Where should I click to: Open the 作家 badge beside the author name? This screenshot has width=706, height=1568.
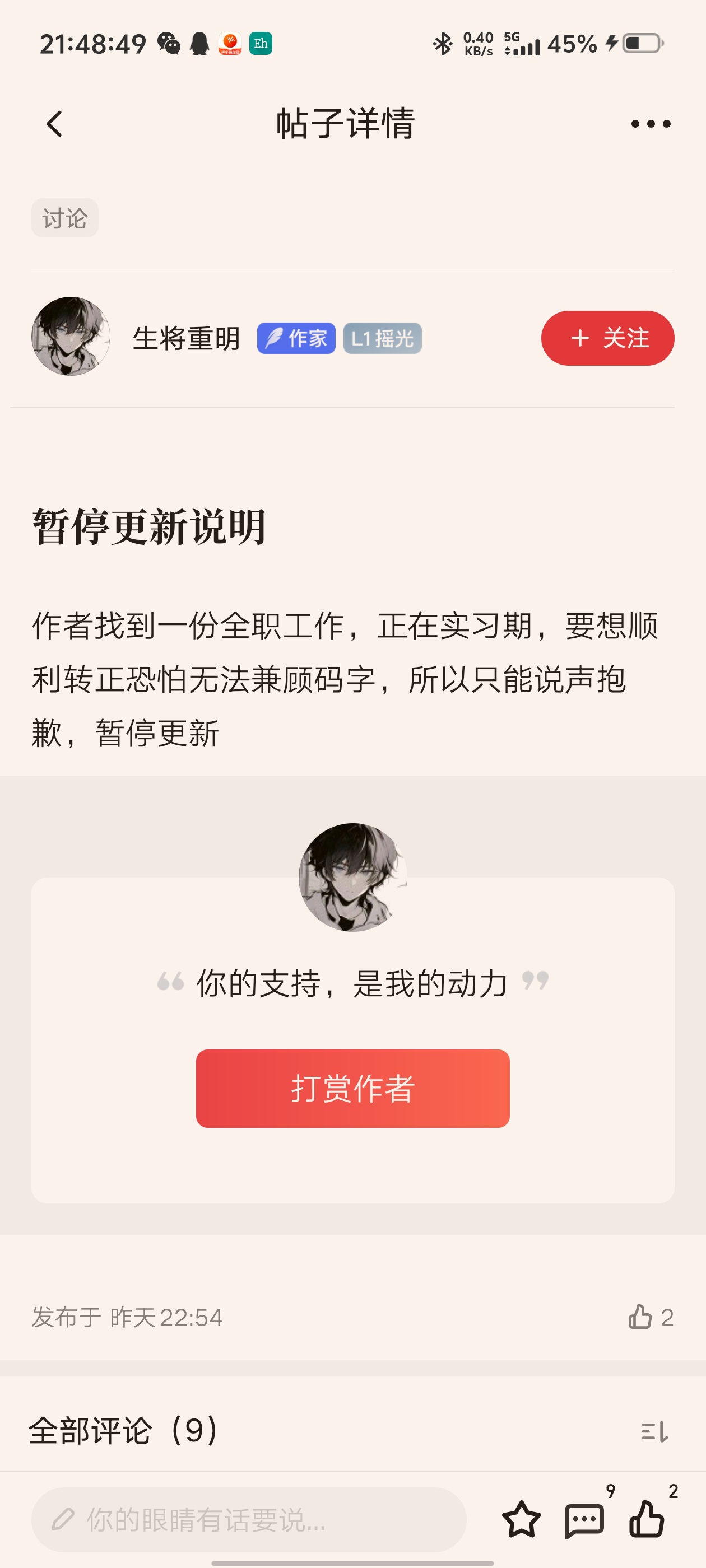296,338
